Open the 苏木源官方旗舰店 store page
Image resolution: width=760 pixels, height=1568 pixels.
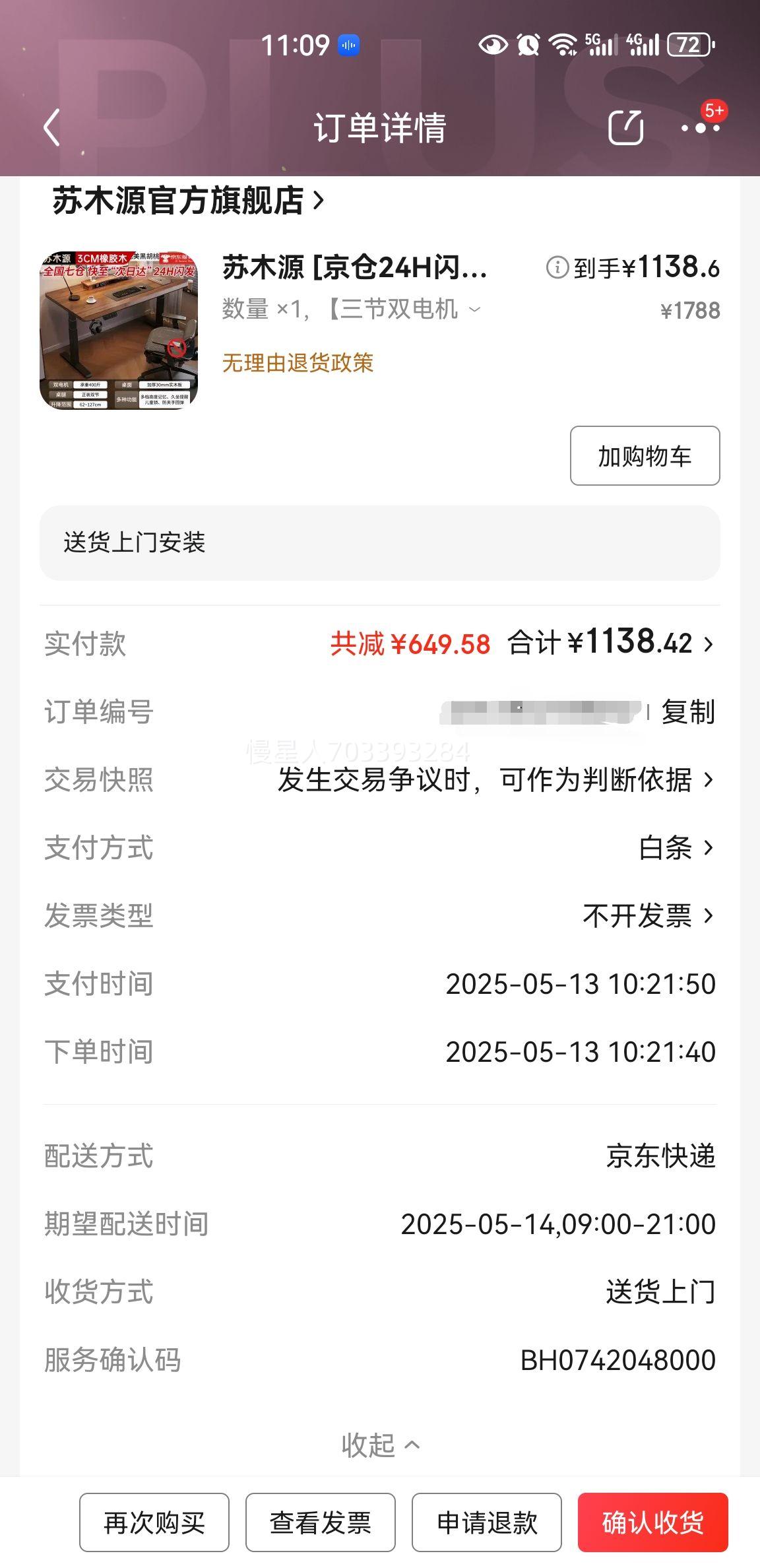pyautogui.click(x=189, y=201)
